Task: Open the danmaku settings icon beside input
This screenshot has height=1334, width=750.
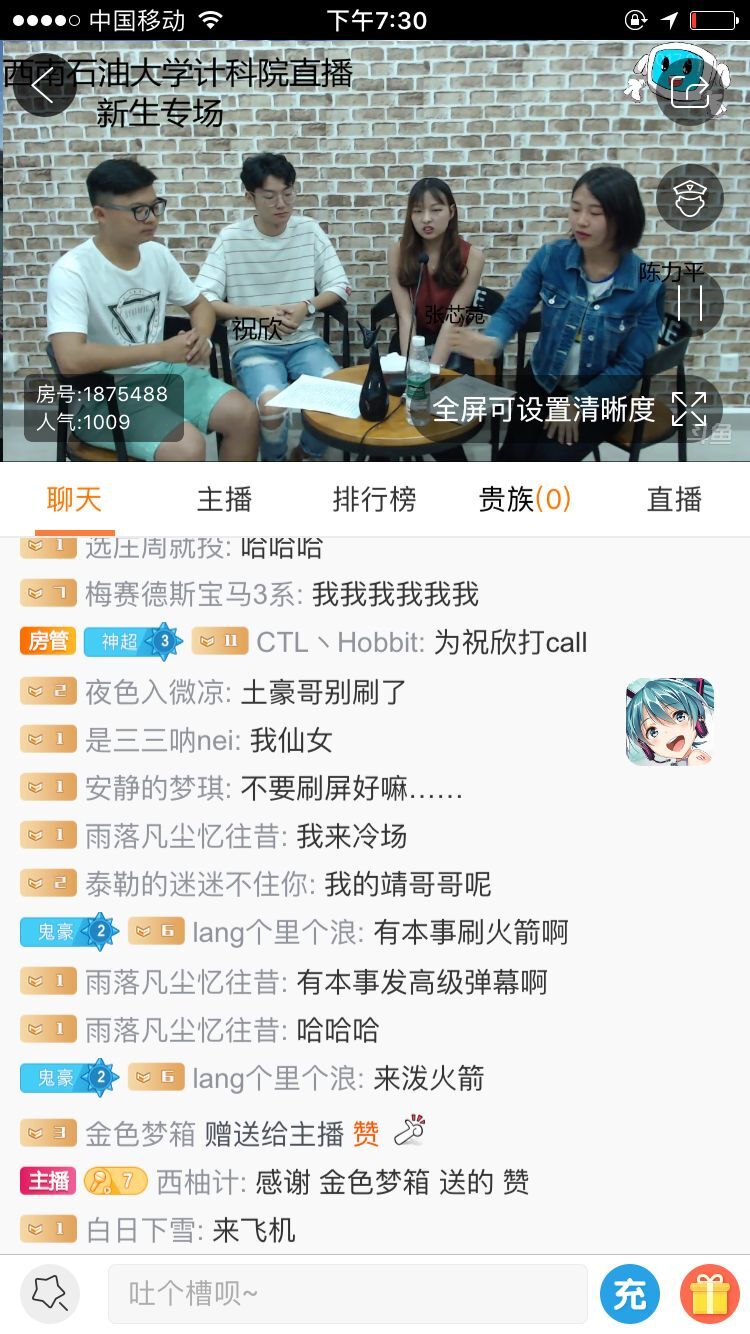Action: click(50, 1294)
